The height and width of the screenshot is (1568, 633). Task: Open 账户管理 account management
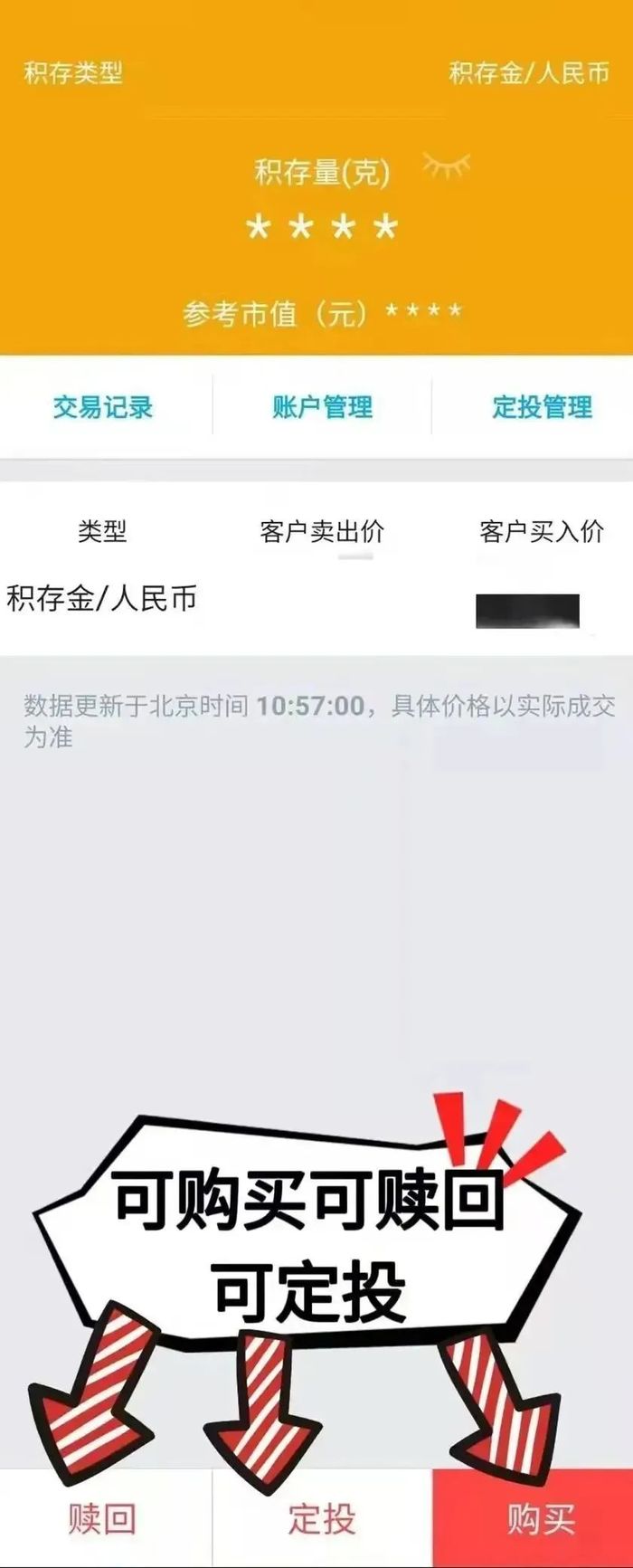click(x=322, y=407)
